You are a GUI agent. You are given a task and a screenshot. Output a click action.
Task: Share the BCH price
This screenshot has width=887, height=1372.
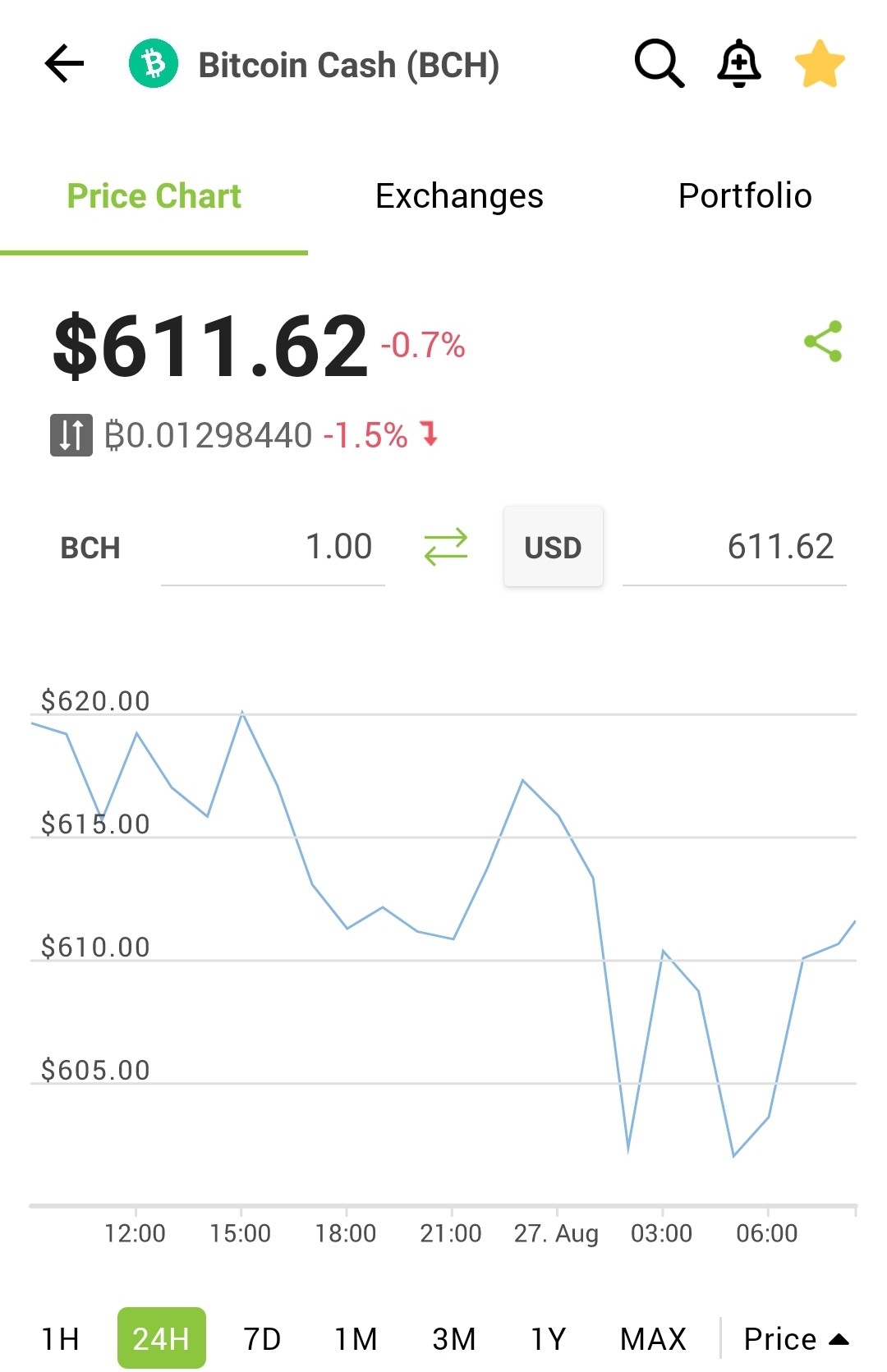pos(823,342)
